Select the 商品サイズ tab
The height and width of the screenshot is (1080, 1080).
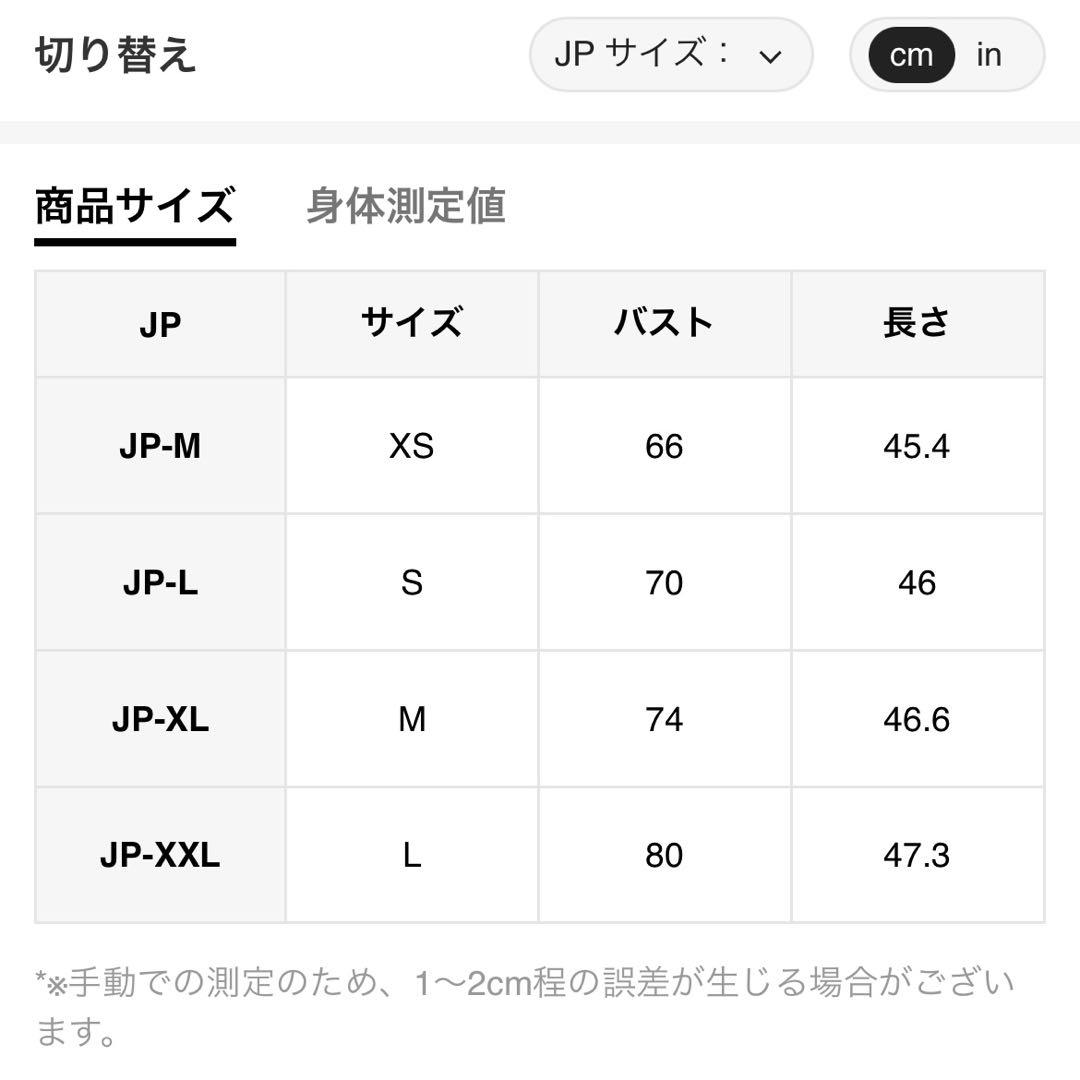[x=135, y=206]
